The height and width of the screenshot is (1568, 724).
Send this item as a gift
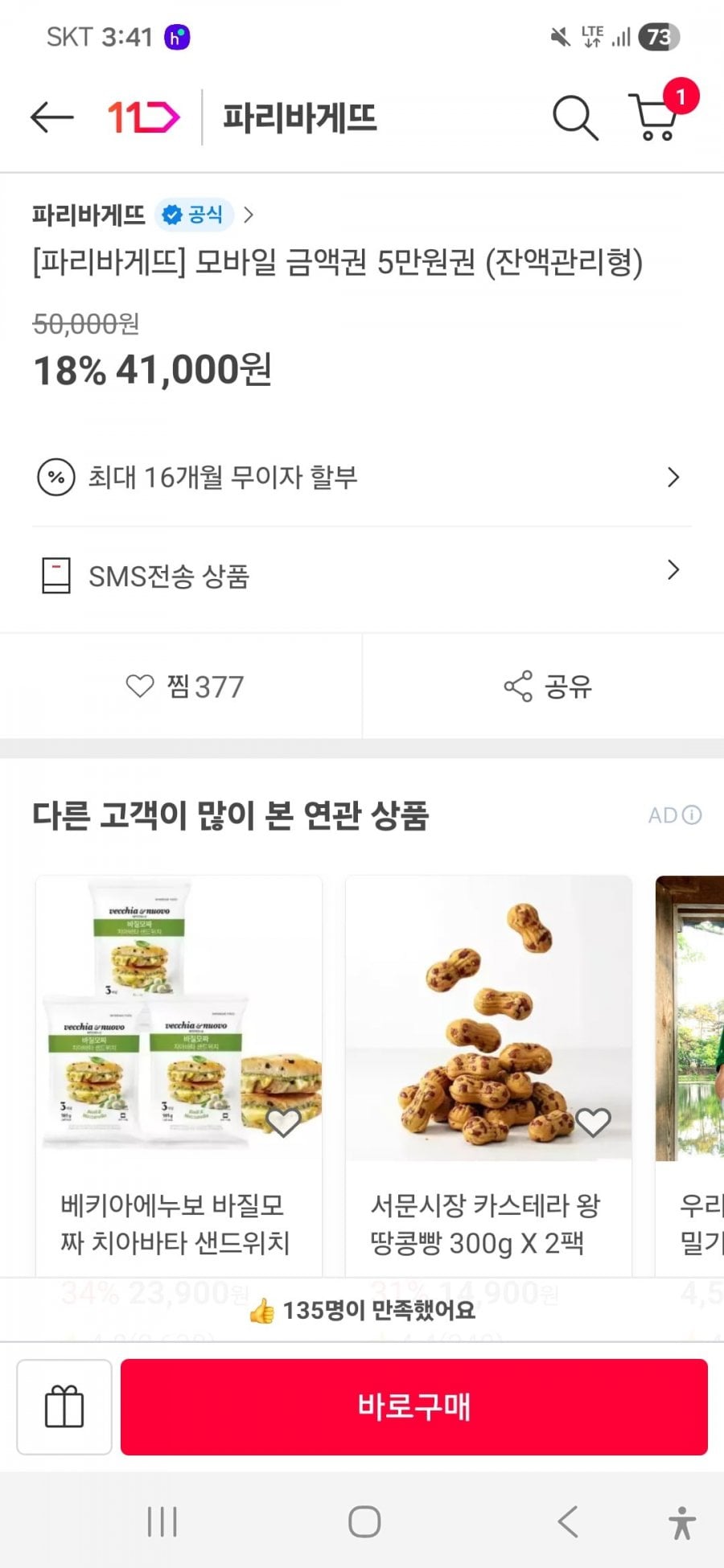pyautogui.click(x=64, y=1407)
